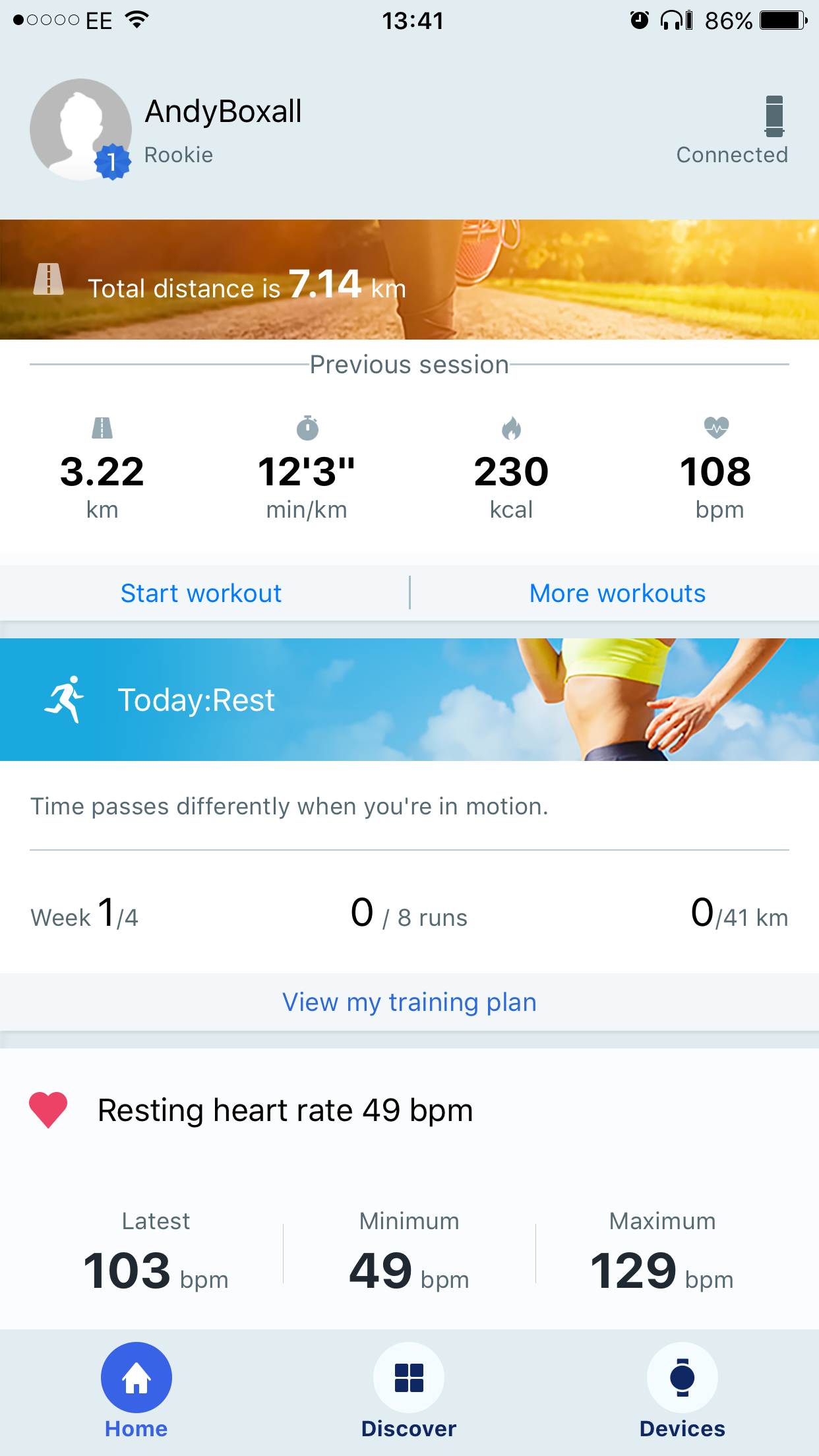Open More workouts
Image resolution: width=819 pixels, height=1456 pixels.
coord(617,593)
